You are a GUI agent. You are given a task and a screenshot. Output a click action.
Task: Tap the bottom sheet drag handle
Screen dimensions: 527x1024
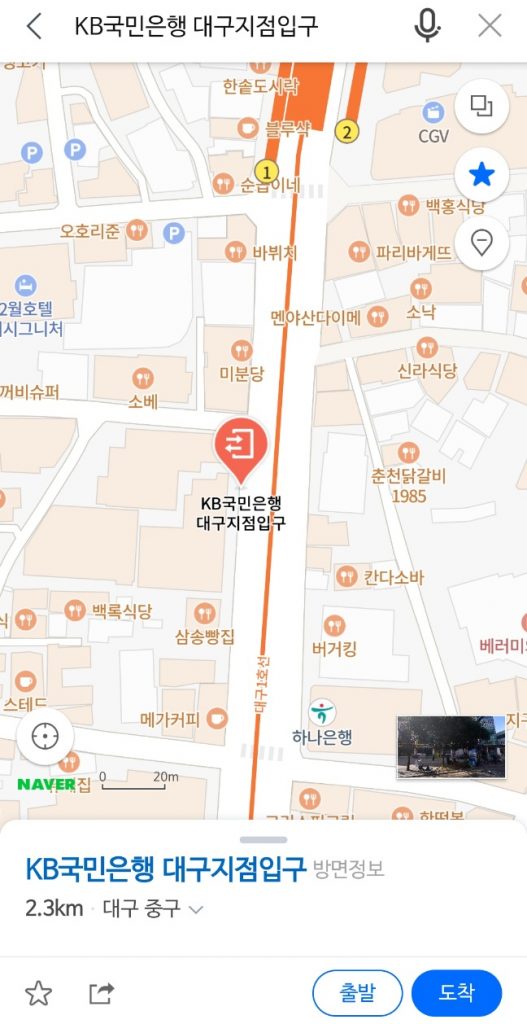click(263, 840)
